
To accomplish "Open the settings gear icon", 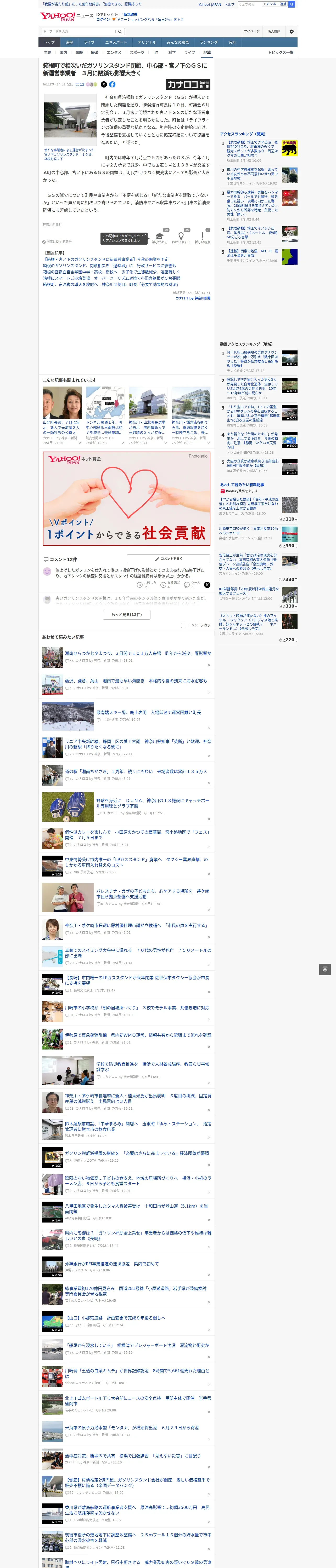I will 292,31.
